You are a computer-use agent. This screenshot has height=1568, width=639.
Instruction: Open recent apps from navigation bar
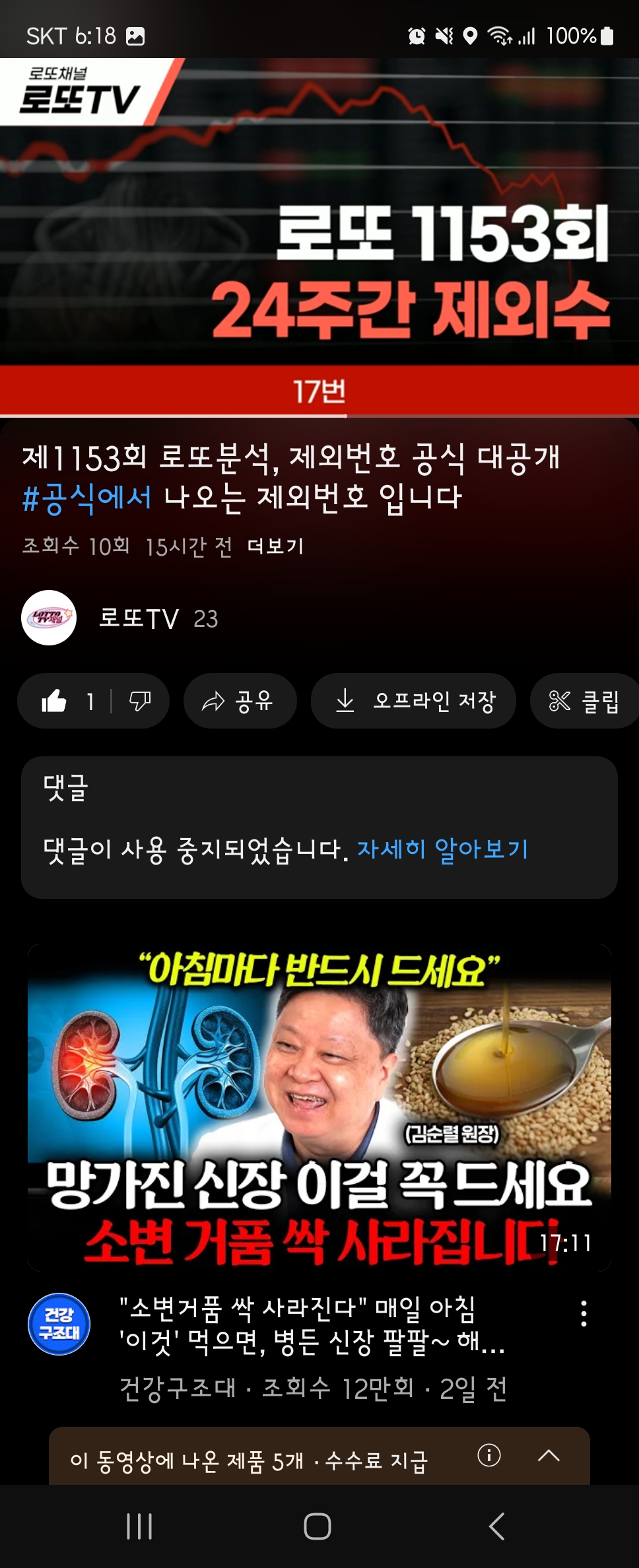139,1526
